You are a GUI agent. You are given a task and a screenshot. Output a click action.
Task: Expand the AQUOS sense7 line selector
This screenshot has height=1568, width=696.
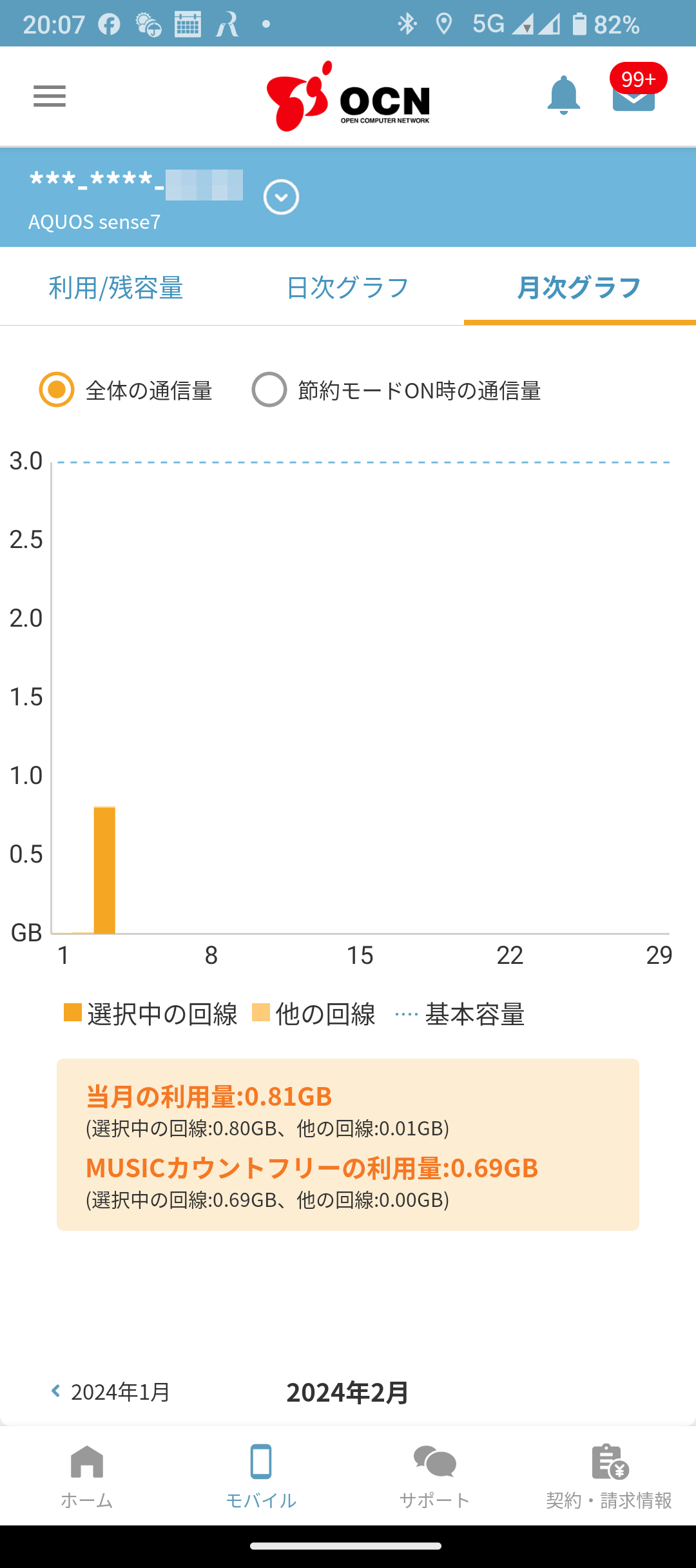coord(281,197)
